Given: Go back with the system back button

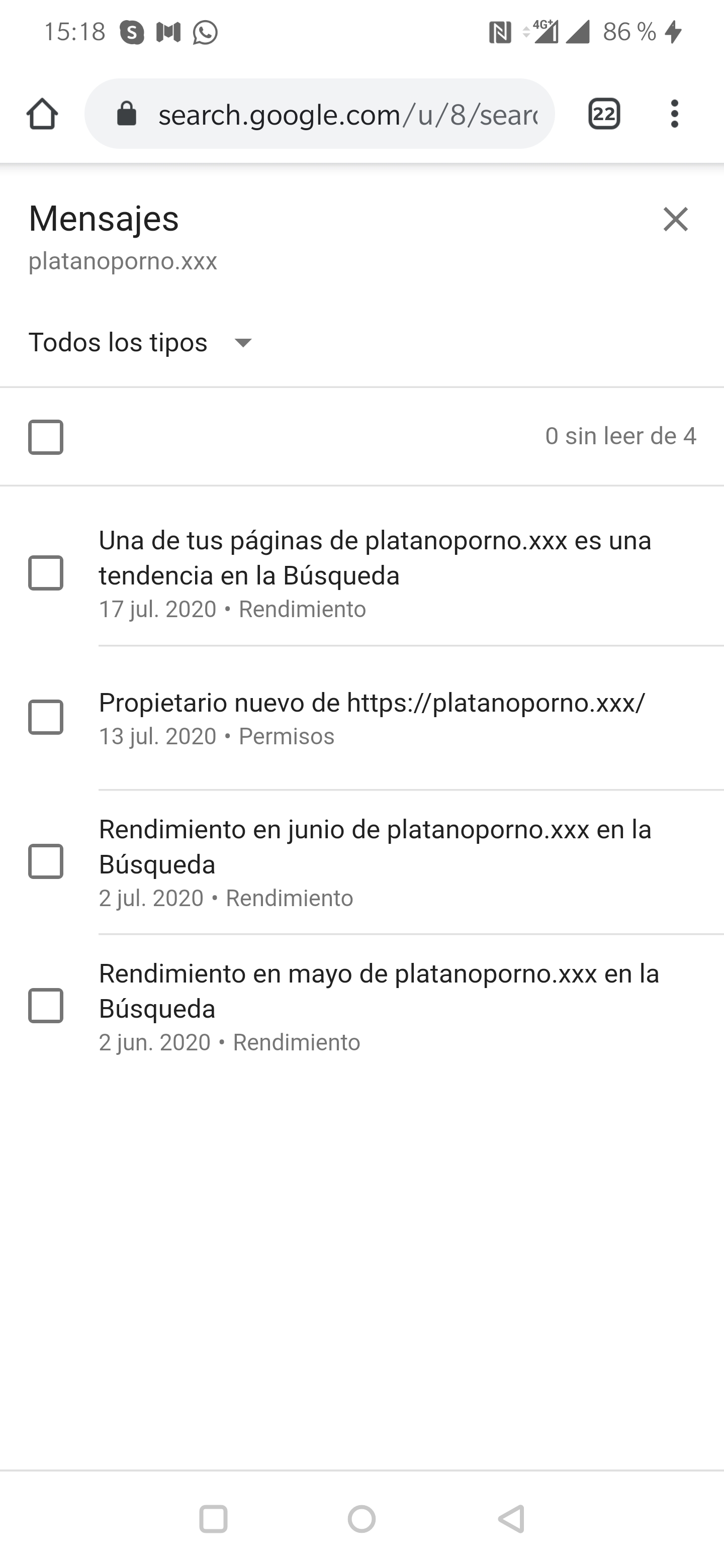Looking at the screenshot, I should (x=511, y=1519).
